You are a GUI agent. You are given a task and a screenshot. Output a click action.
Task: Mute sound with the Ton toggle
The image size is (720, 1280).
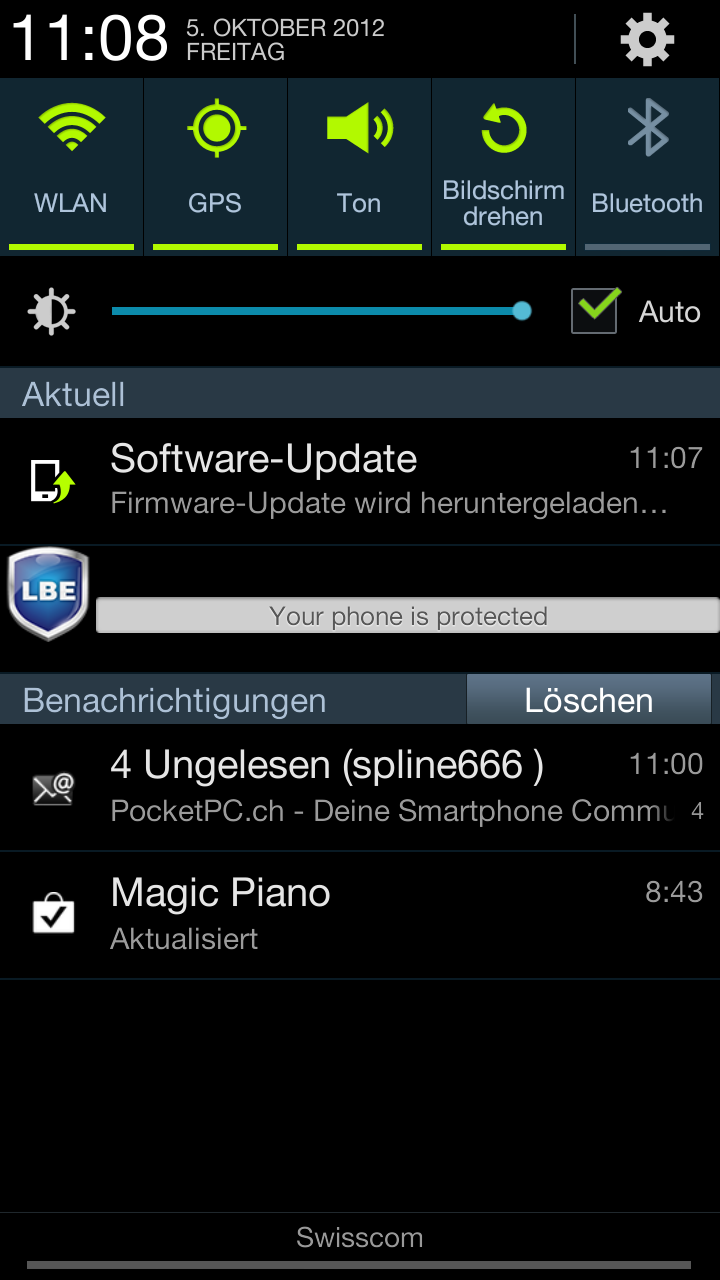click(359, 166)
